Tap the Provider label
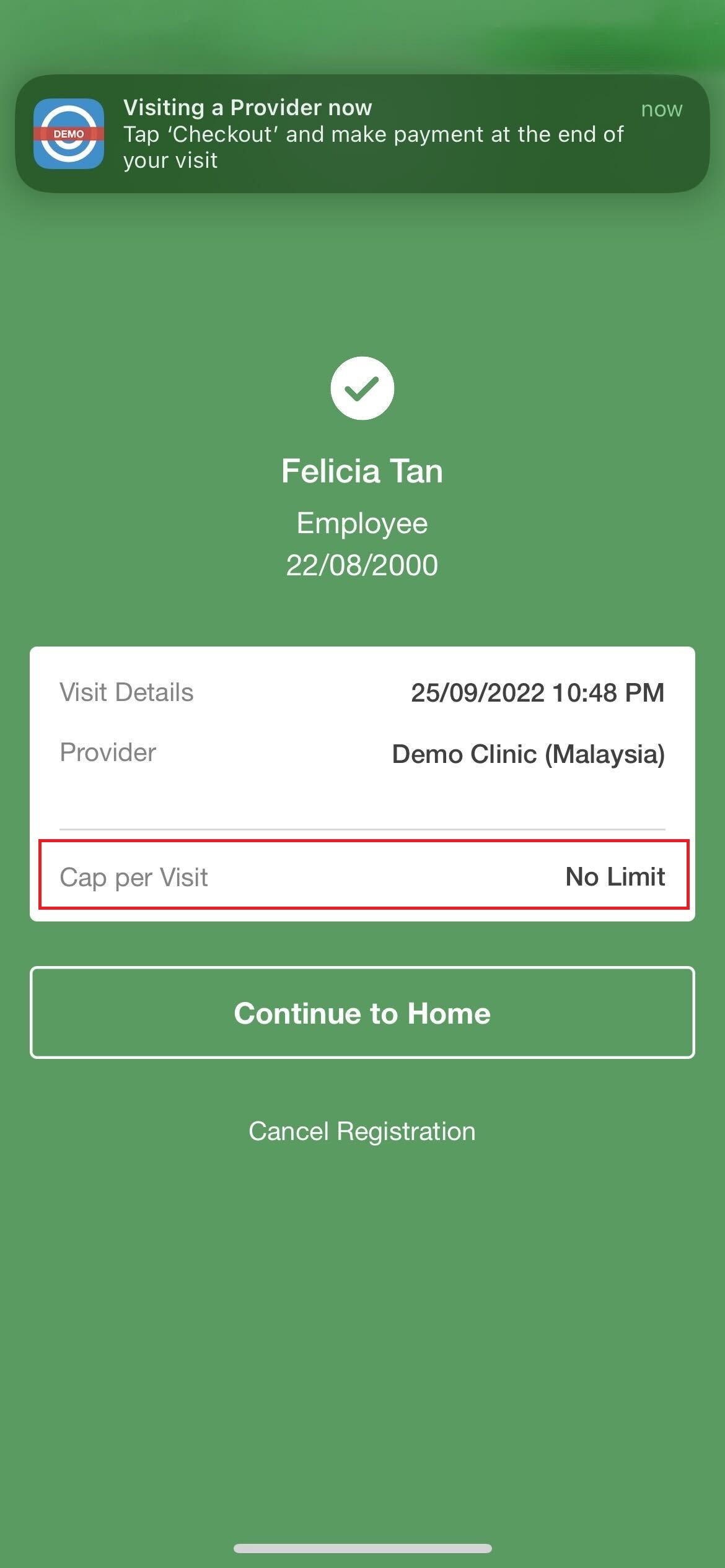Viewport: 725px width, 1568px height. point(108,753)
